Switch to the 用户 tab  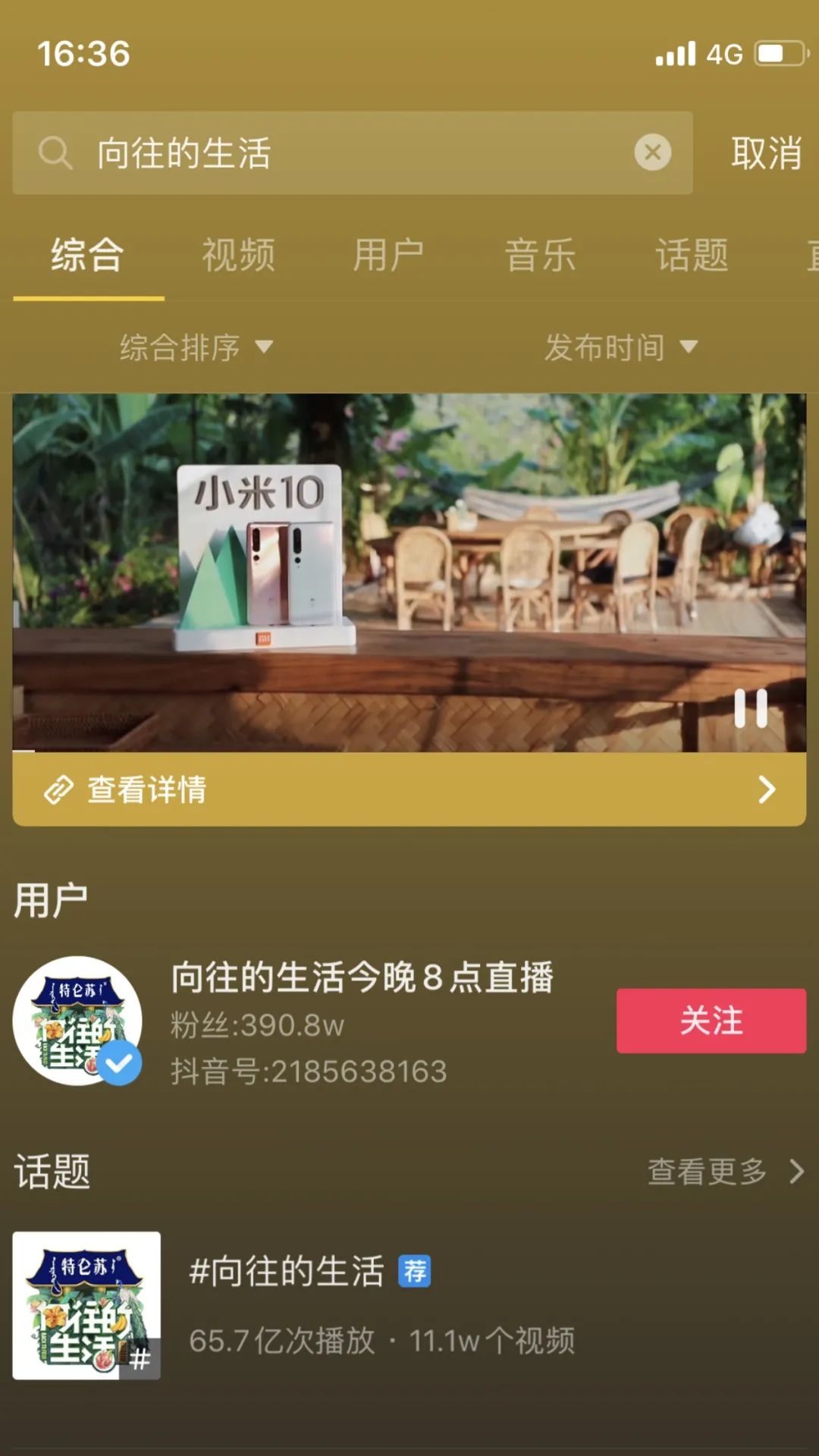pos(389,255)
